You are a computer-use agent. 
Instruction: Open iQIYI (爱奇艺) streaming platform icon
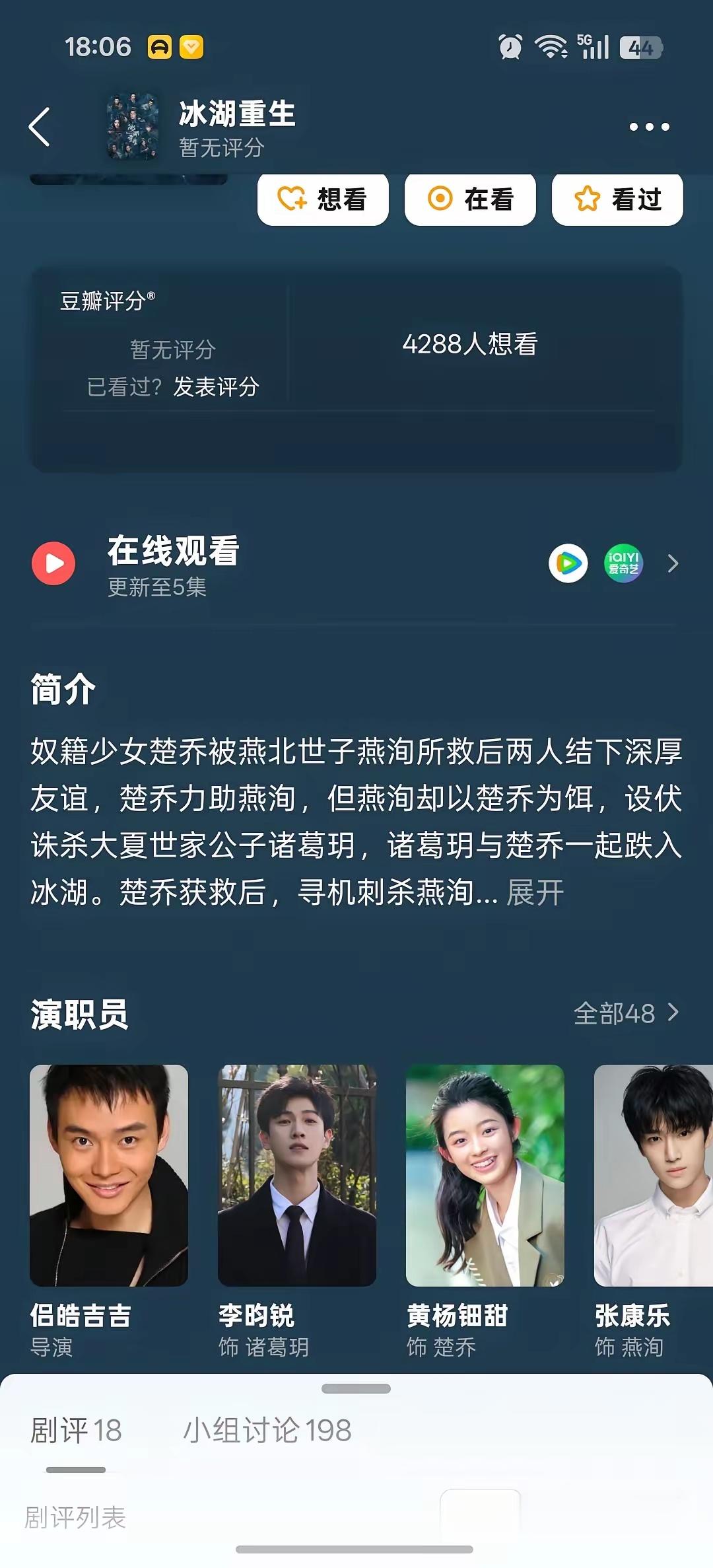coord(623,563)
